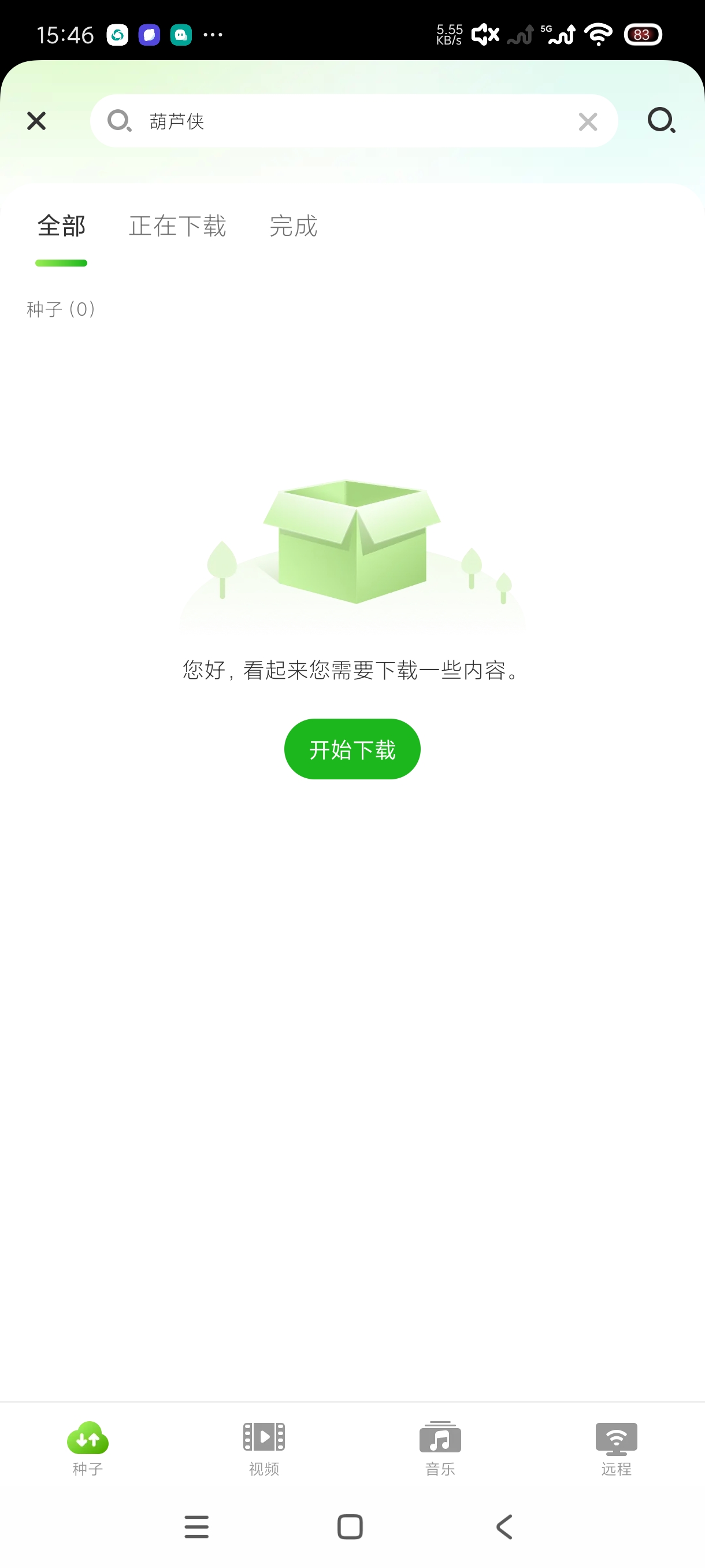Screen dimensions: 705x1568
Task: Tap the battery indicator showing 83
Action: pos(643,34)
